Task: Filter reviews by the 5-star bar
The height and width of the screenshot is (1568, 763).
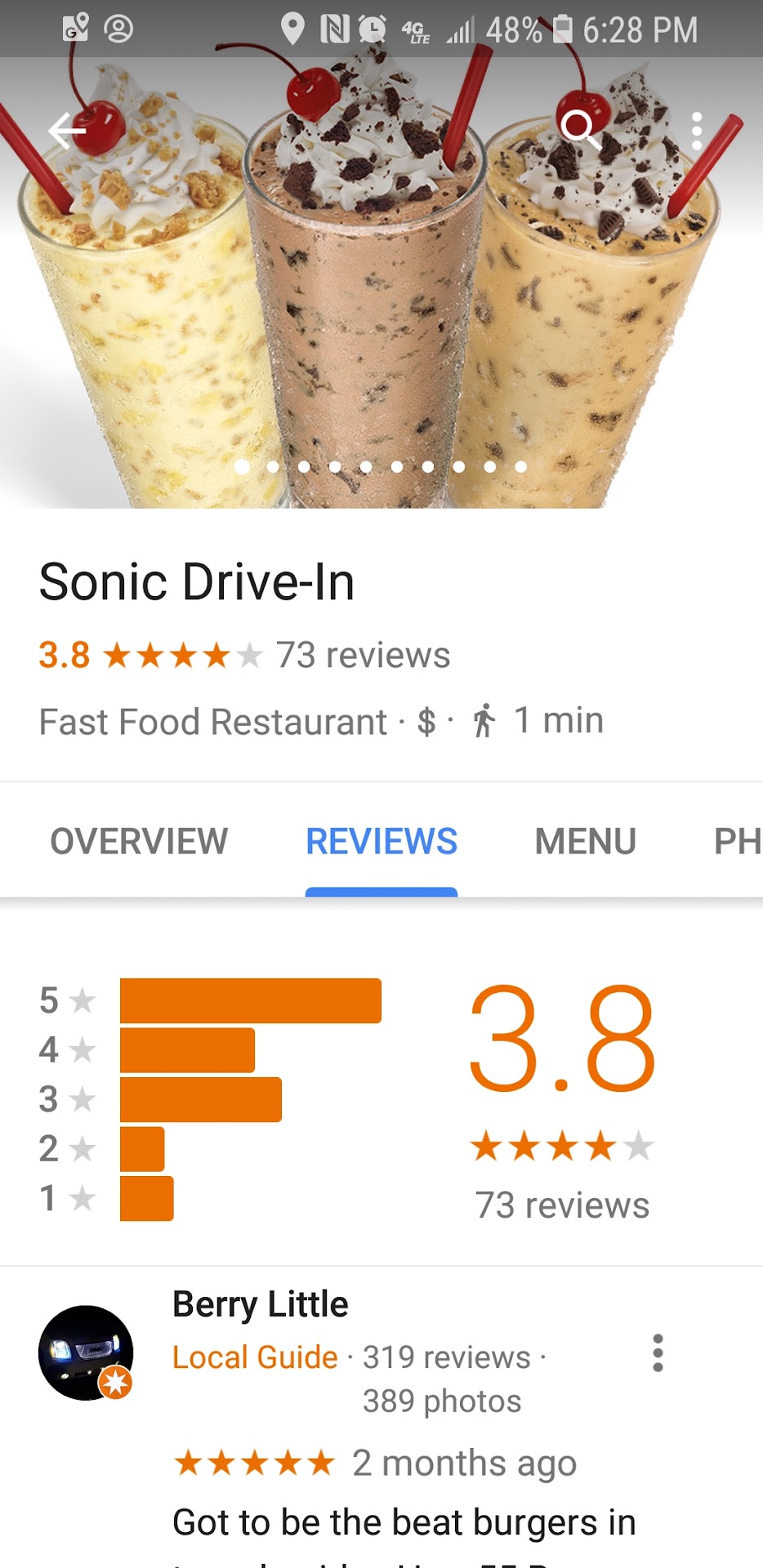Action: click(250, 1000)
